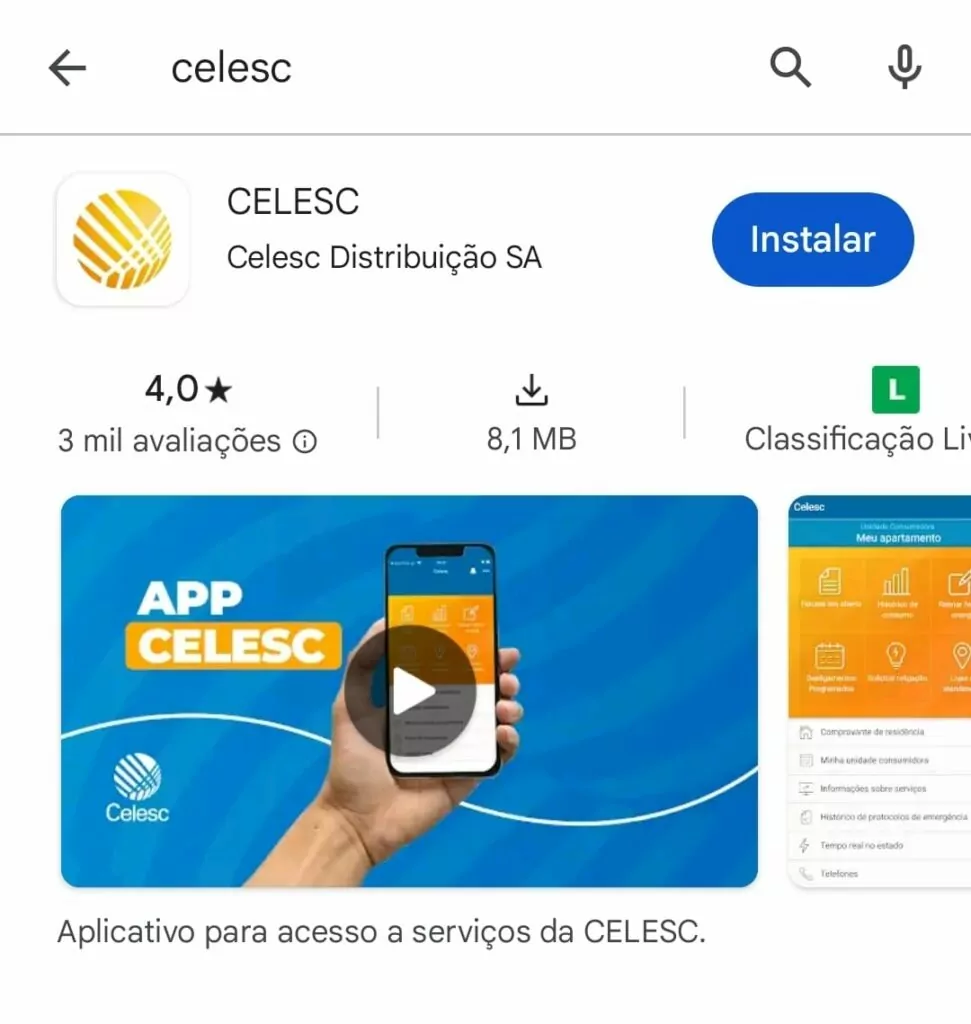Play the APP CELESC promo video
Image resolution: width=971 pixels, height=1024 pixels.
tap(412, 691)
